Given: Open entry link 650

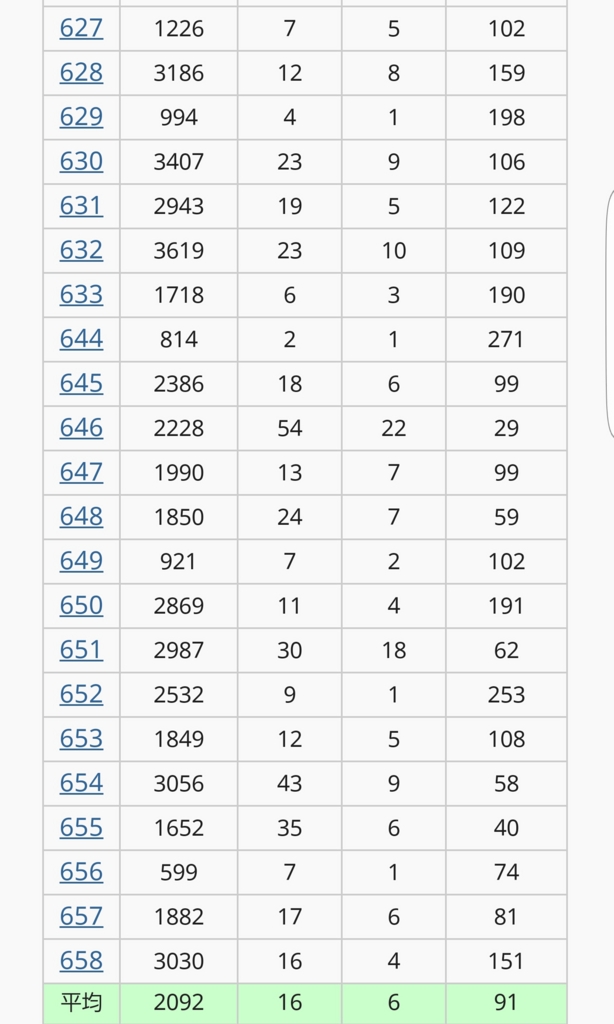Looking at the screenshot, I should point(81,605).
